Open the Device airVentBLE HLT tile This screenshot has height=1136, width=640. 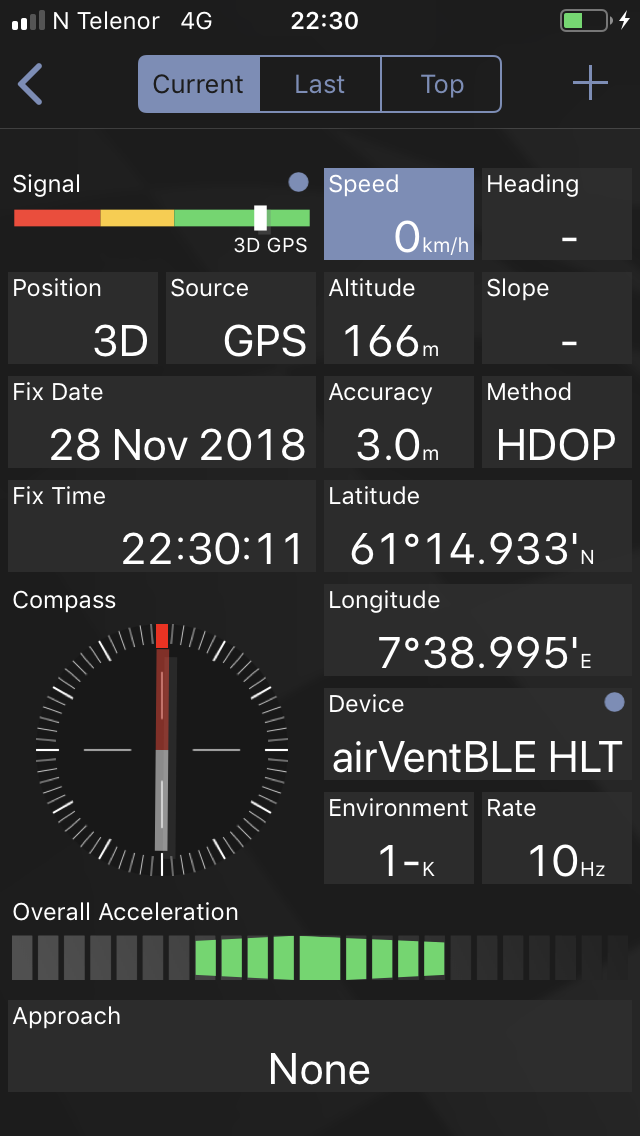point(478,734)
